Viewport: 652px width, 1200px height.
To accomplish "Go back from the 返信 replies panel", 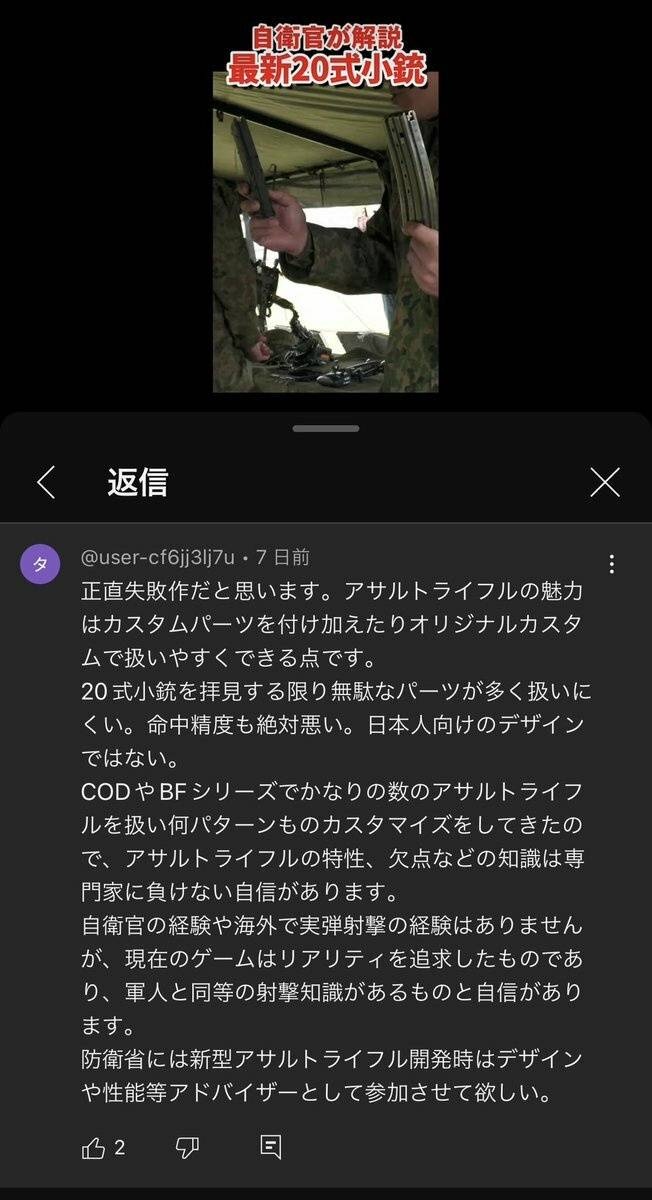I will click(x=46, y=483).
